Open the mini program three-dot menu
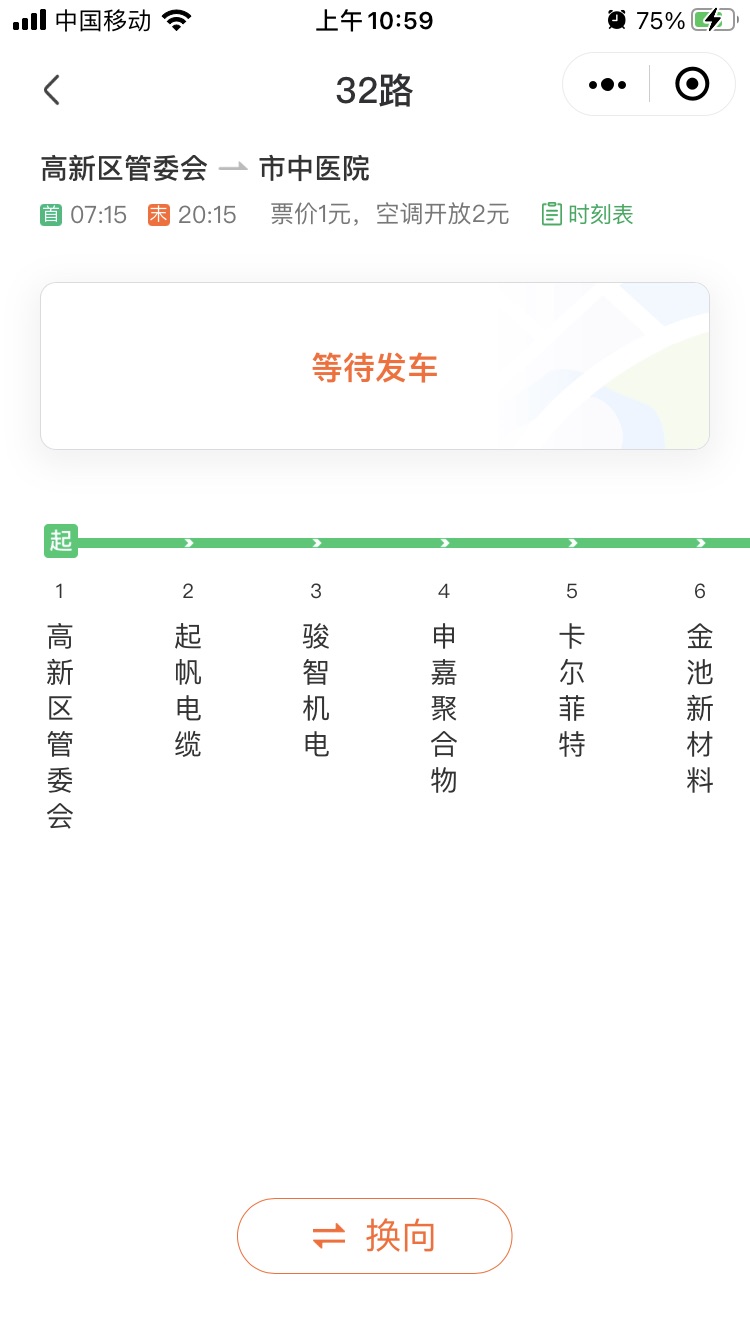Screen dimensions: 750x1334 (x=607, y=85)
